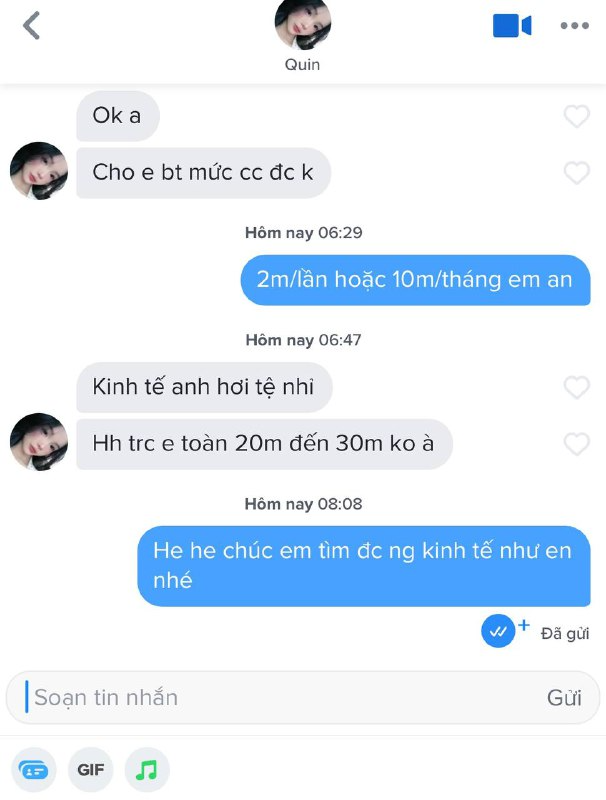Tap the Gửi send button

(564, 697)
